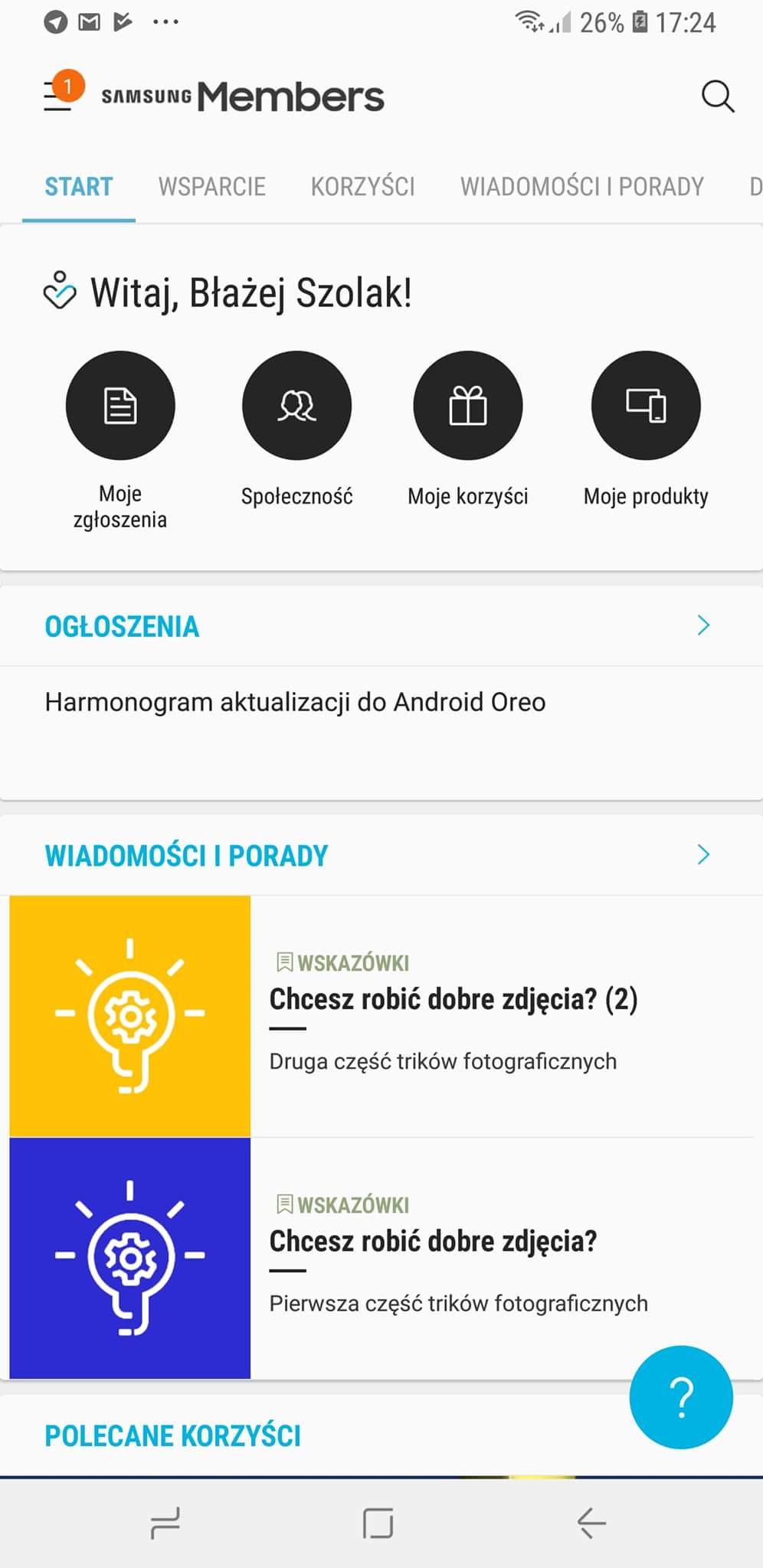763x1568 pixels.
Task: Expand the OGŁOSZENIA section chevron
Action: [x=703, y=626]
